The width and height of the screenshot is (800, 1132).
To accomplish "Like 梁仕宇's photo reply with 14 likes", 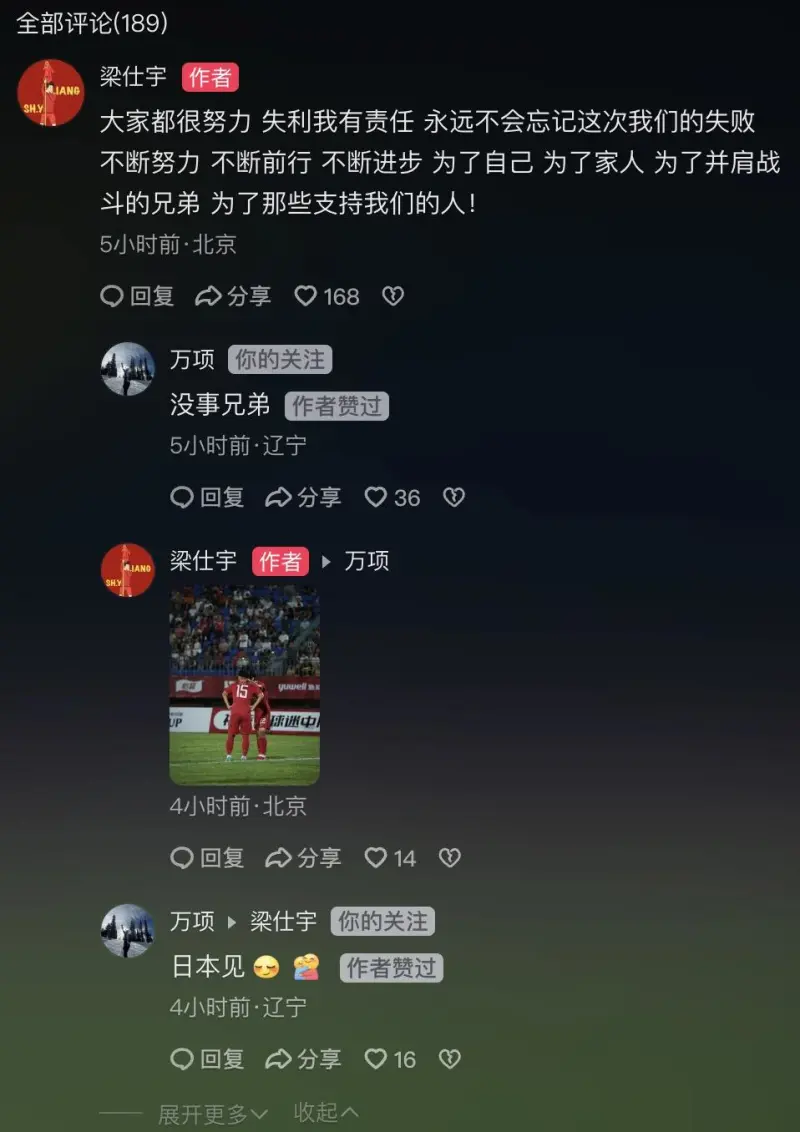I will pyautogui.click(x=389, y=857).
